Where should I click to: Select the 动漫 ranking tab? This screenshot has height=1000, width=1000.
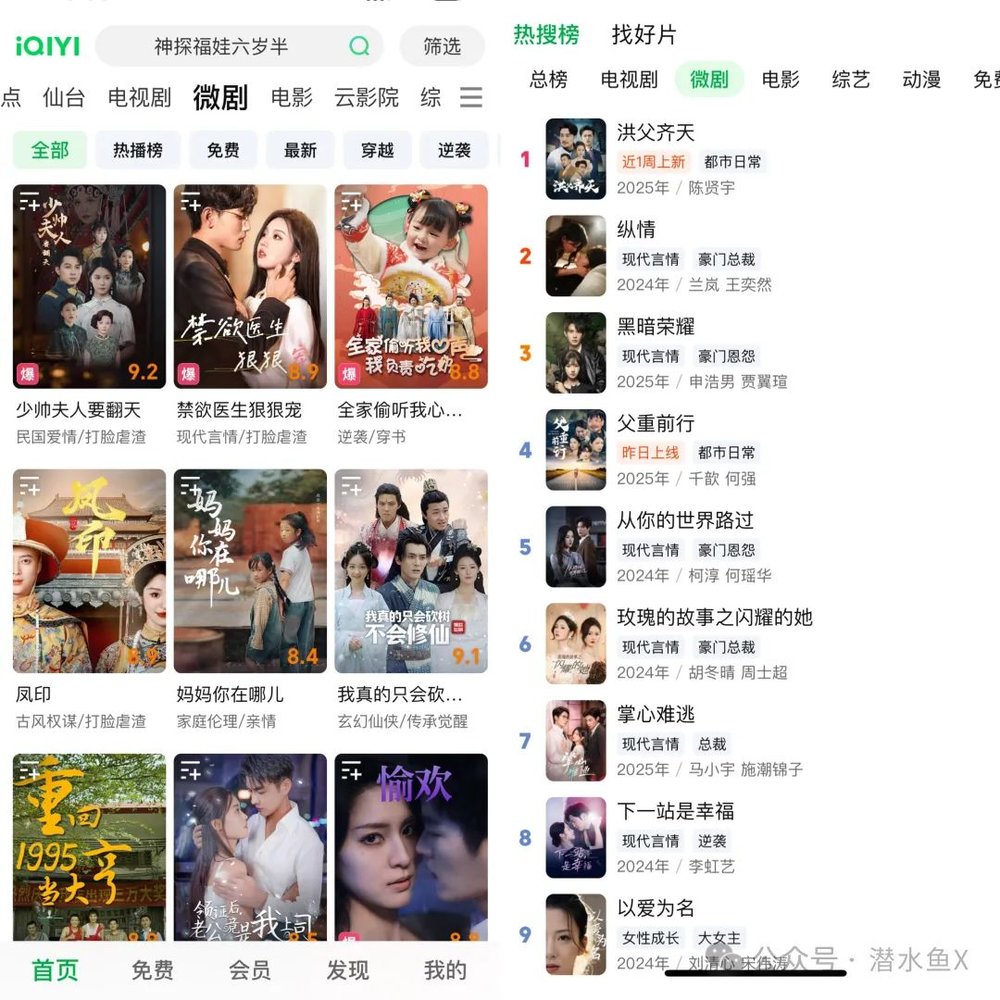[x=921, y=79]
